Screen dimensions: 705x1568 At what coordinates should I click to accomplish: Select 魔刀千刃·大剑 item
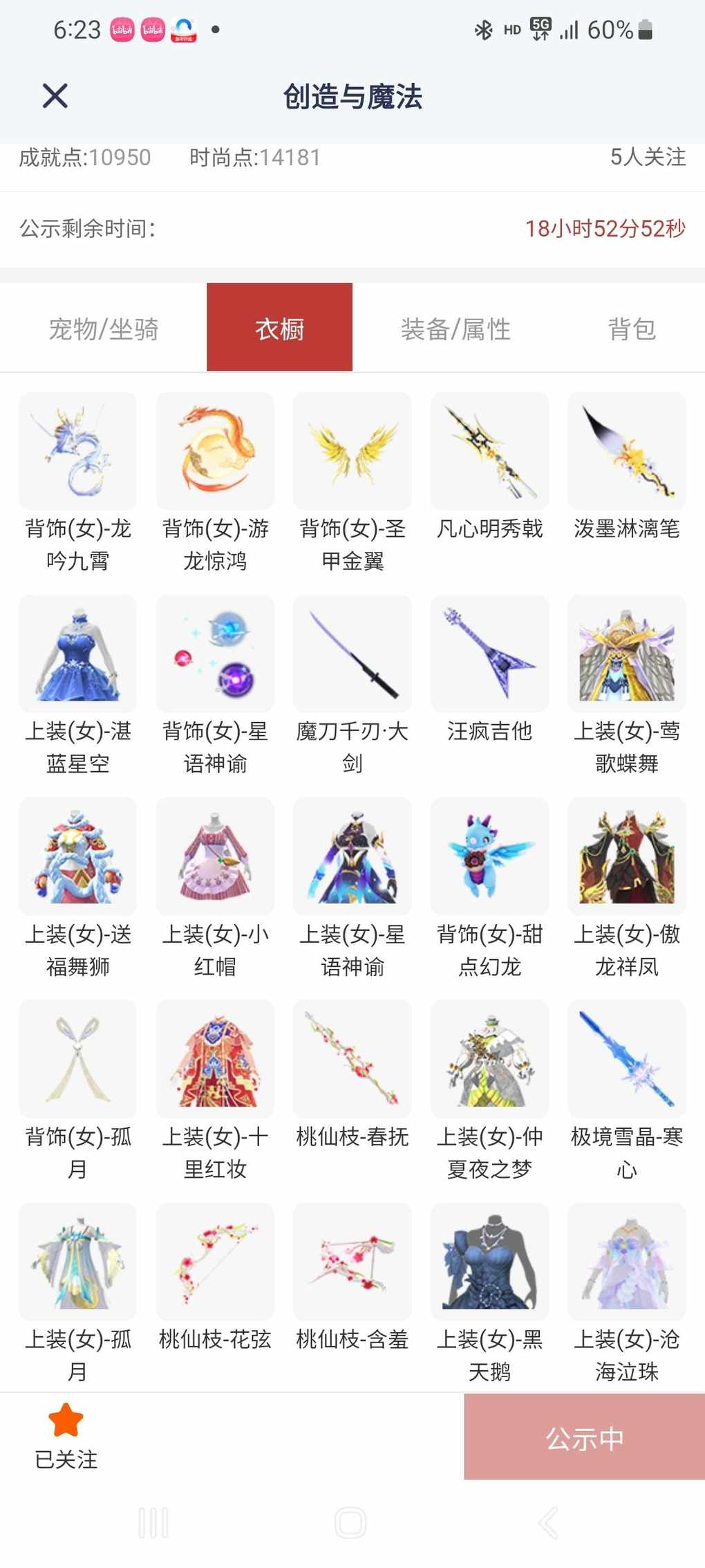point(352,654)
